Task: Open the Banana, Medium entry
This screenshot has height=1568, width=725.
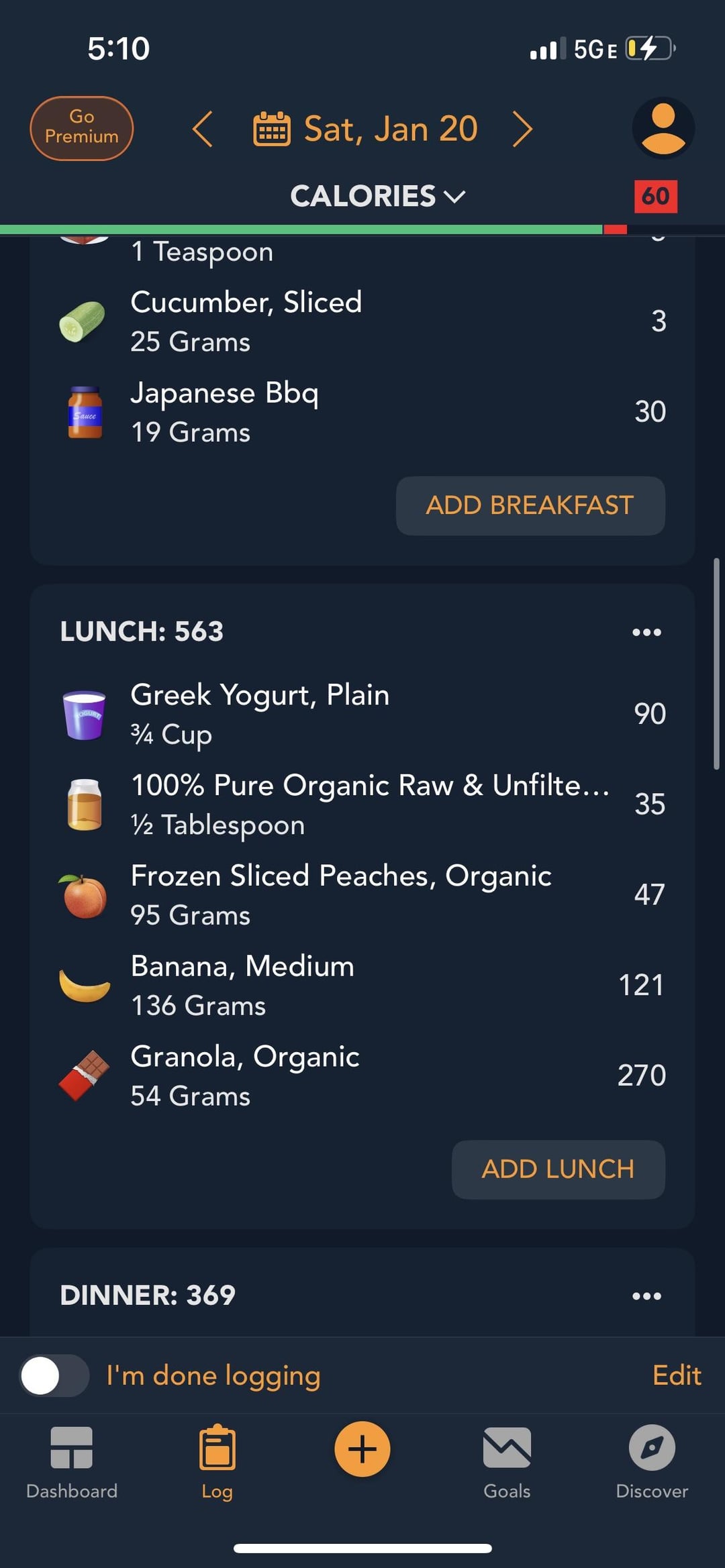Action: pyautogui.click(x=362, y=986)
